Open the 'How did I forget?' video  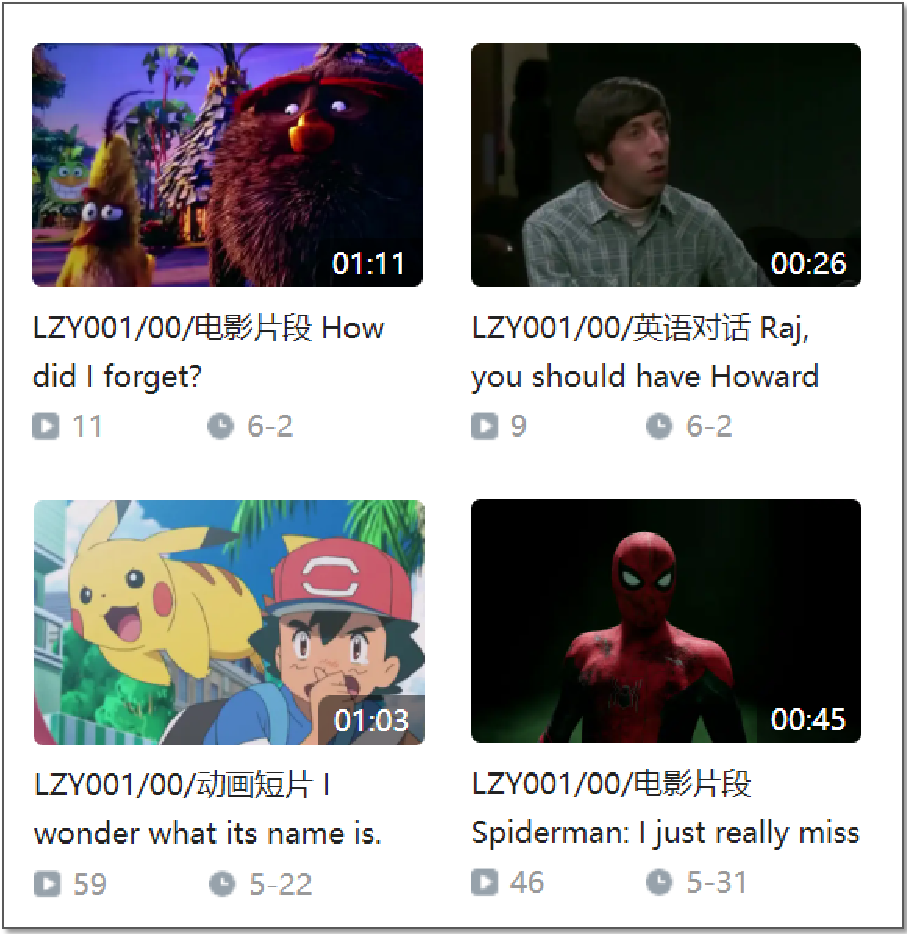(227, 165)
